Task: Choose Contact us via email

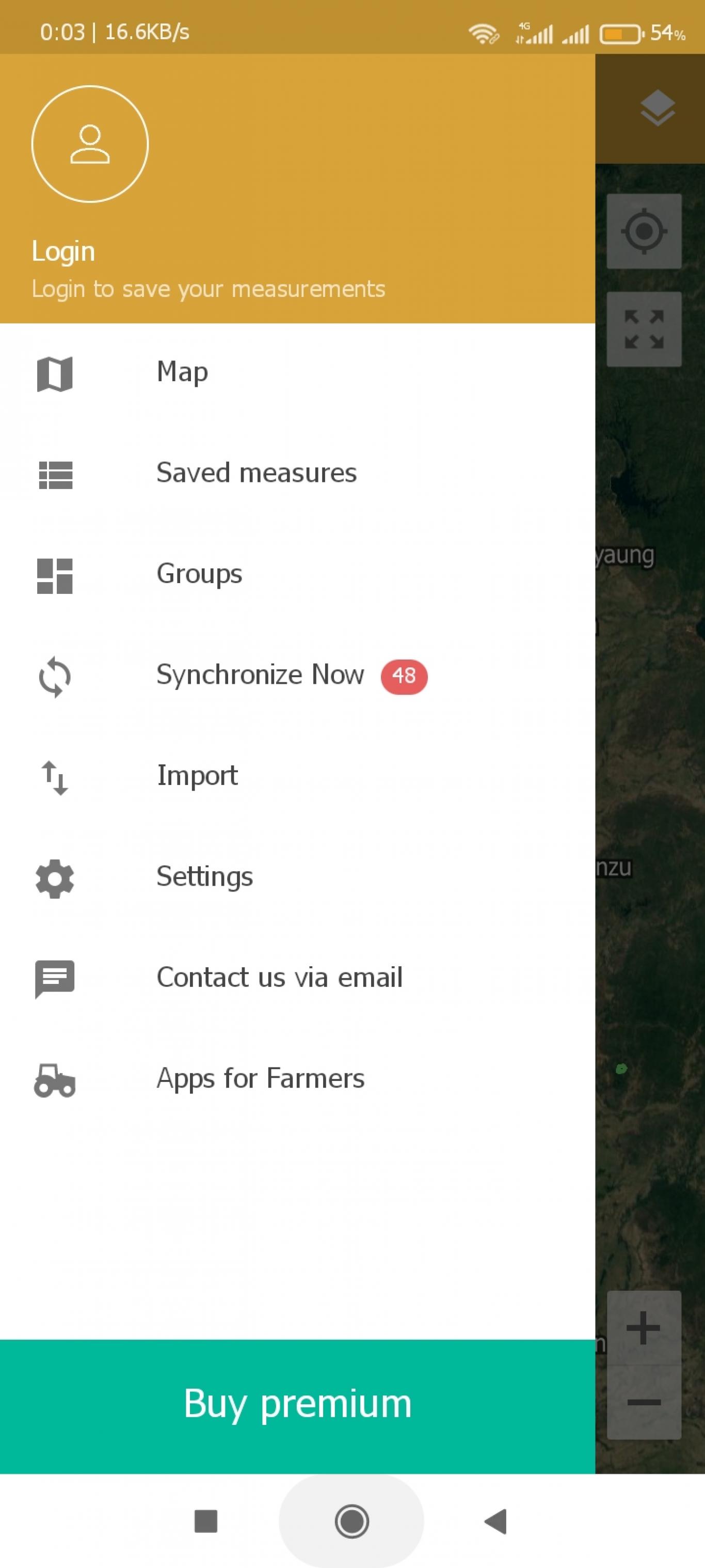Action: tap(297, 978)
